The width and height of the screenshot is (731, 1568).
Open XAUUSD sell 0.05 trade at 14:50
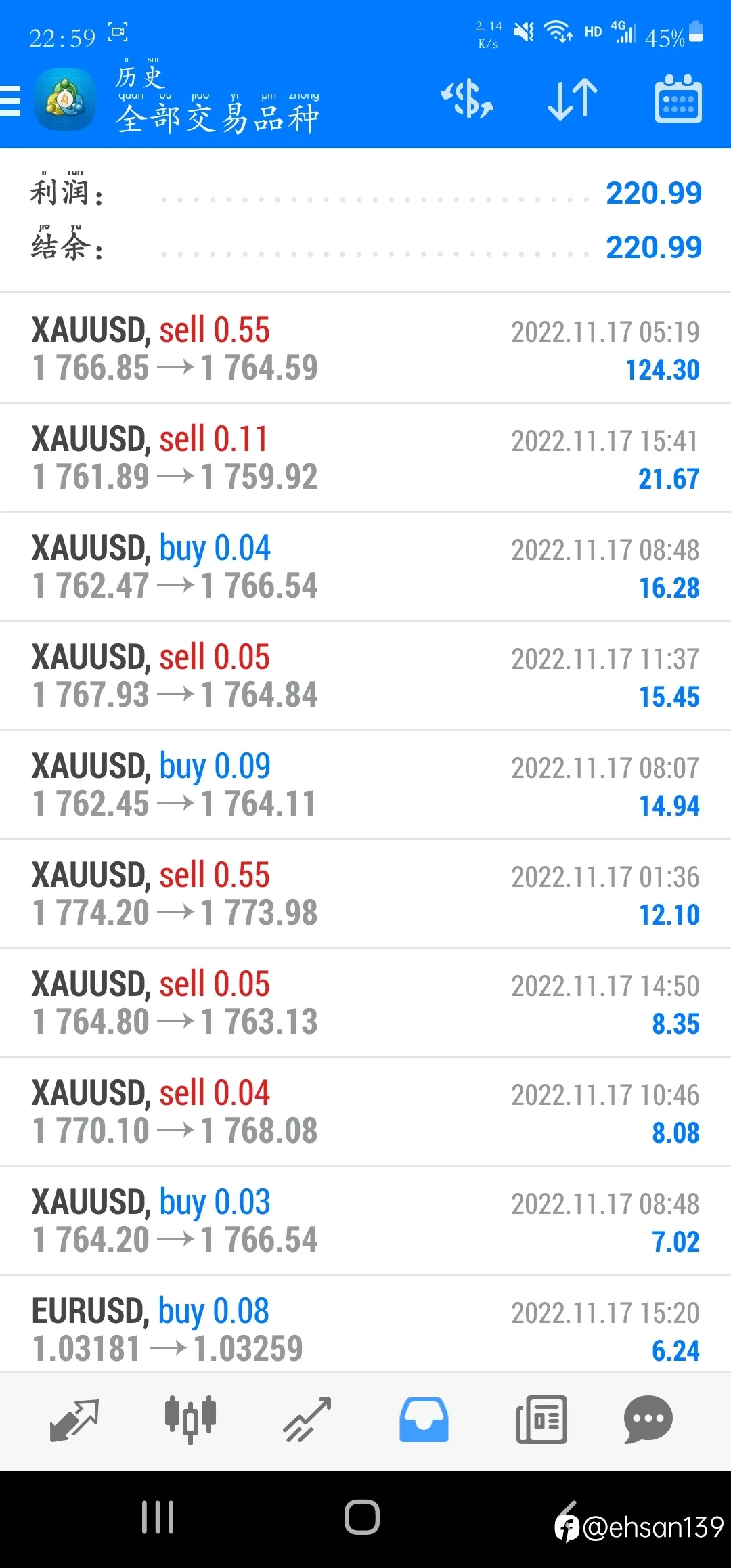tap(365, 1003)
